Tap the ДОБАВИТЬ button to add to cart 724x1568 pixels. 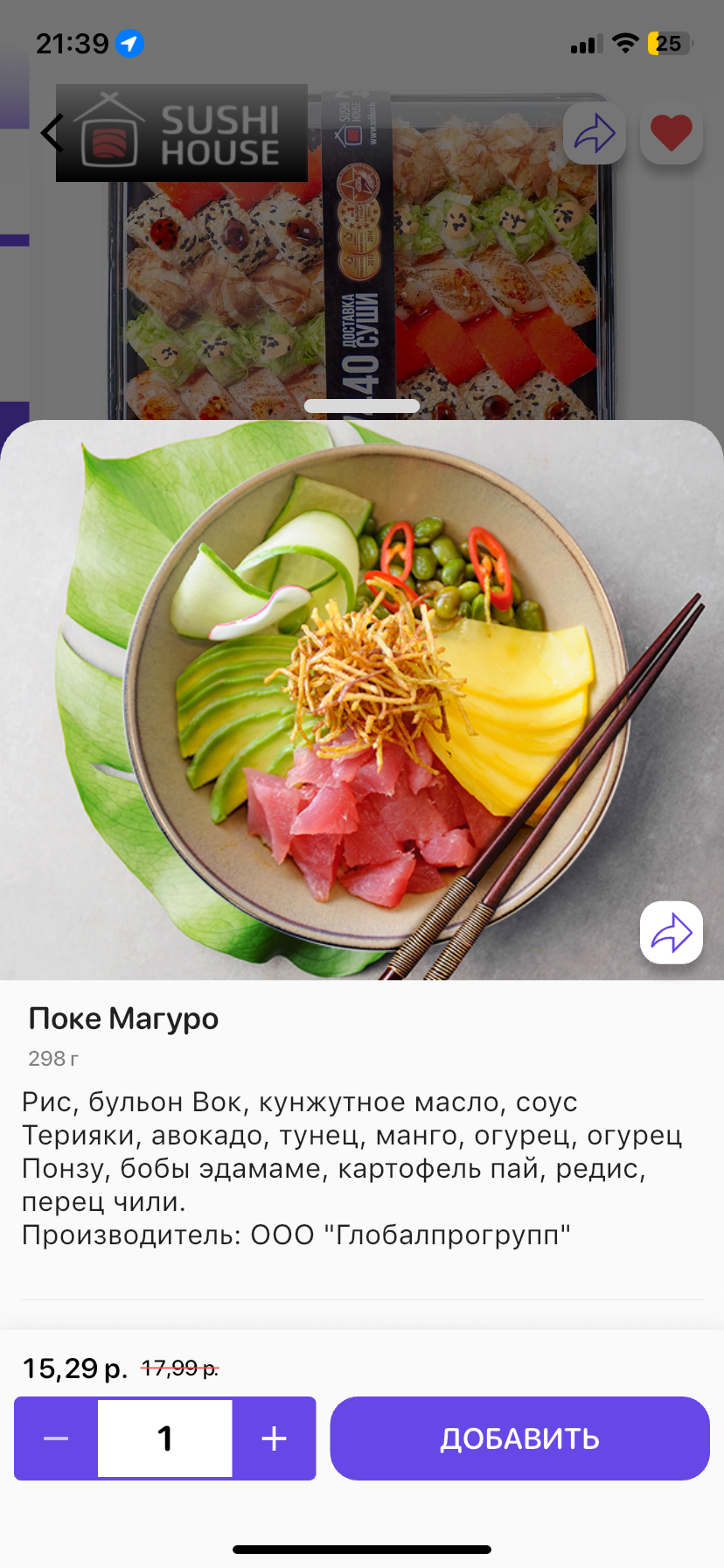[519, 1438]
